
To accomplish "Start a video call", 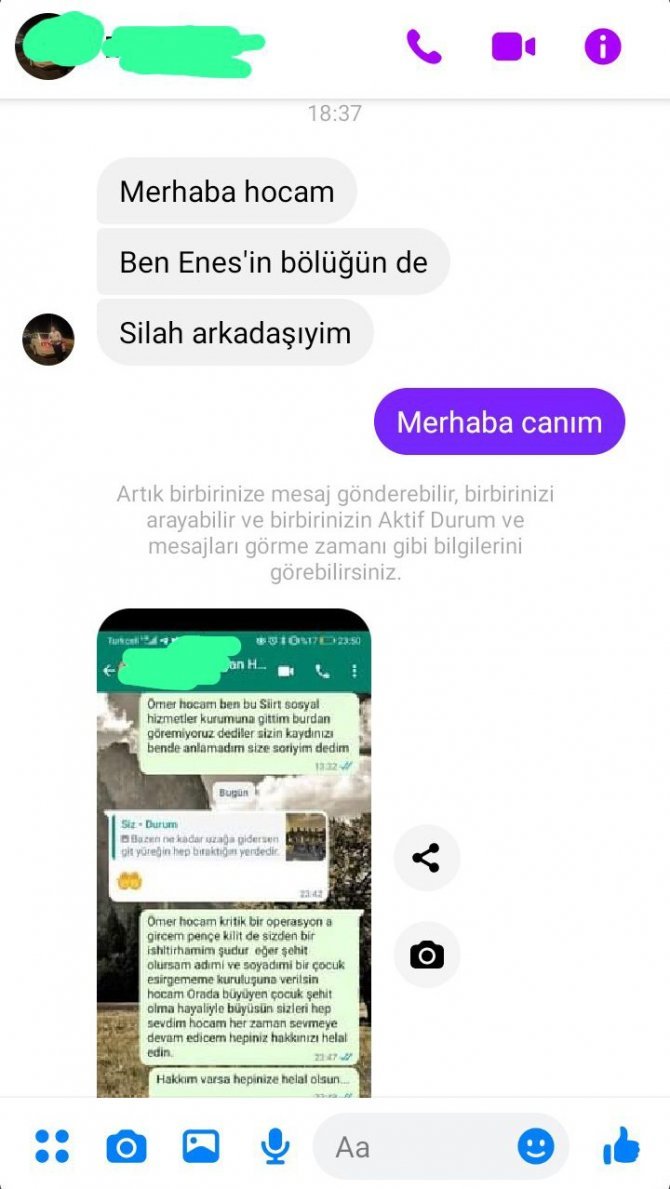I will tap(513, 46).
